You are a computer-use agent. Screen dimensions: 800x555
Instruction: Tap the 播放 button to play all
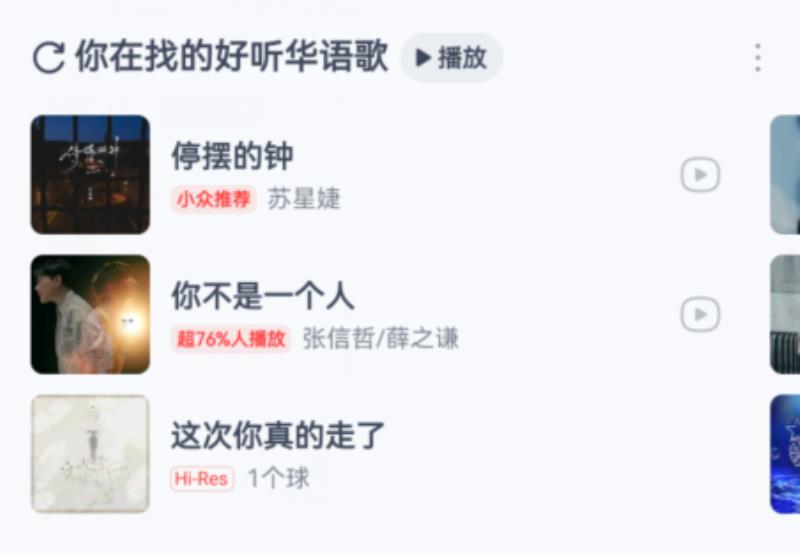pos(452,58)
